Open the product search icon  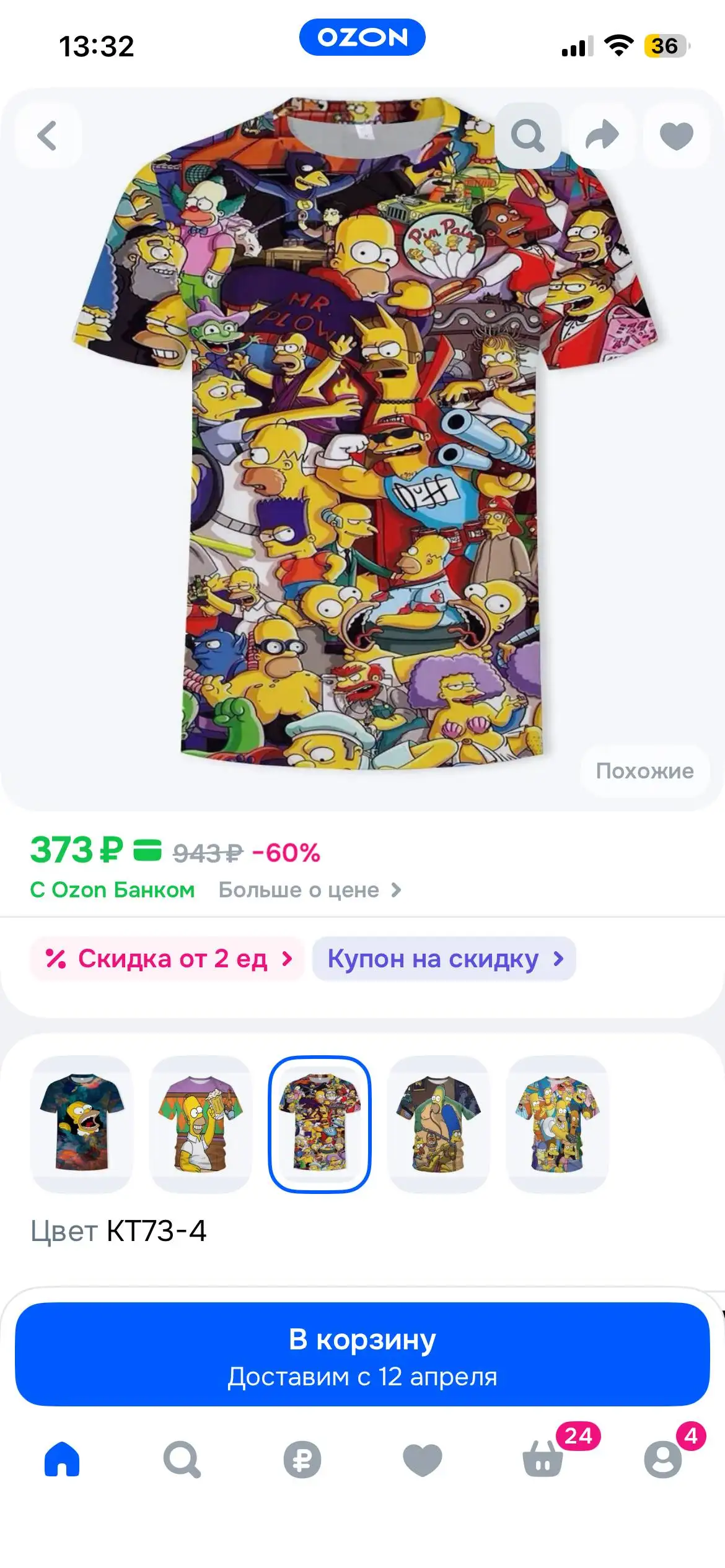[527, 134]
